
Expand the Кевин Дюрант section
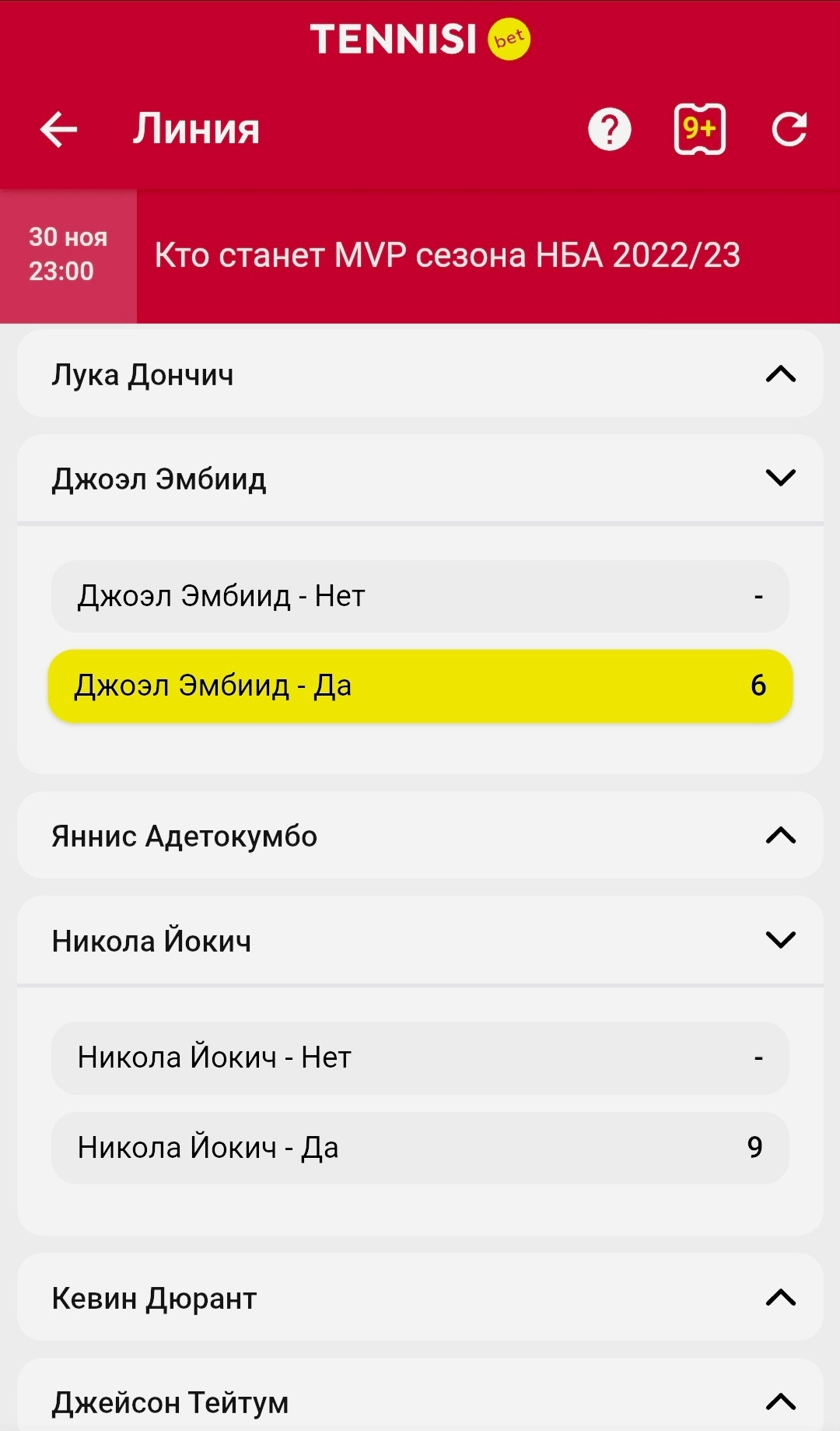tap(420, 1297)
